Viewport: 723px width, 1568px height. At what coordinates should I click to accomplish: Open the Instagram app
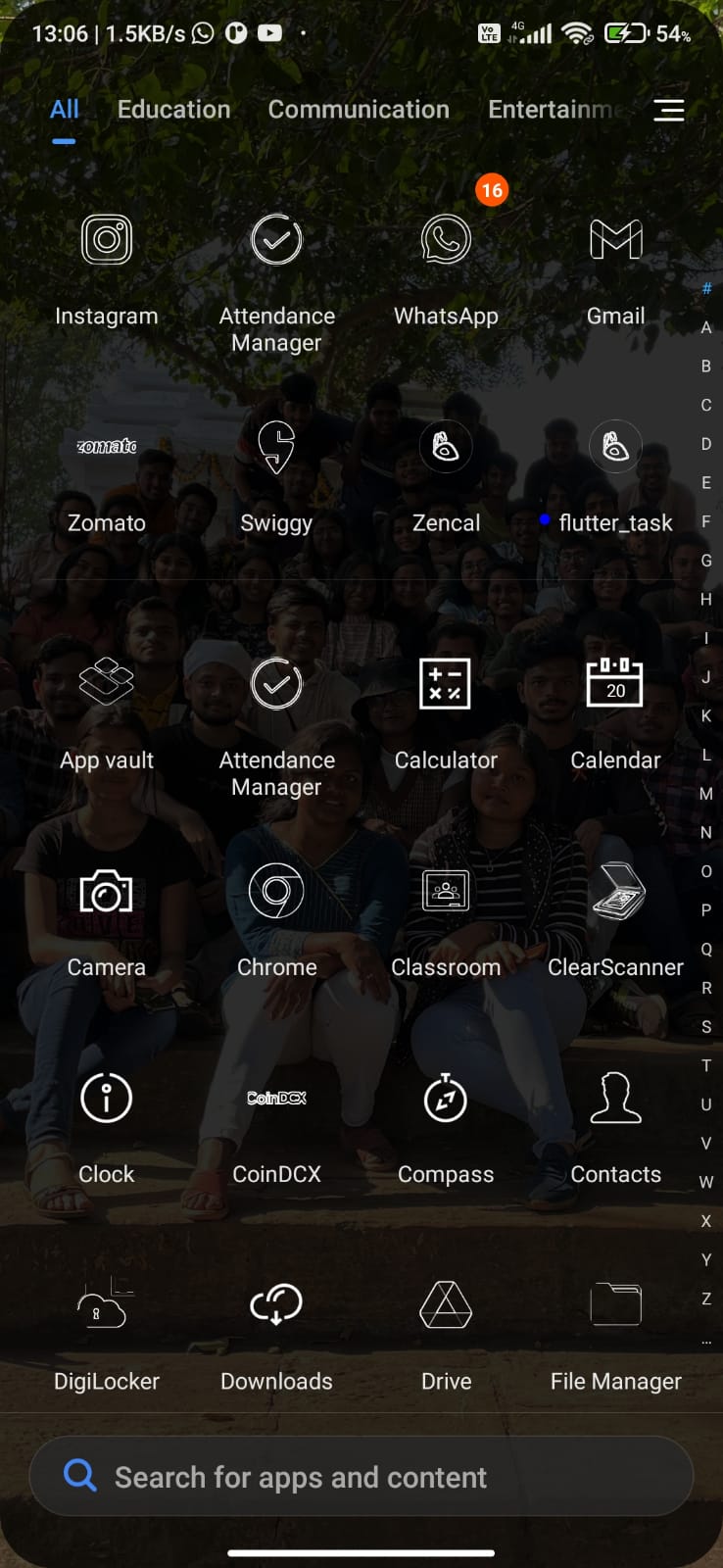coord(107,240)
